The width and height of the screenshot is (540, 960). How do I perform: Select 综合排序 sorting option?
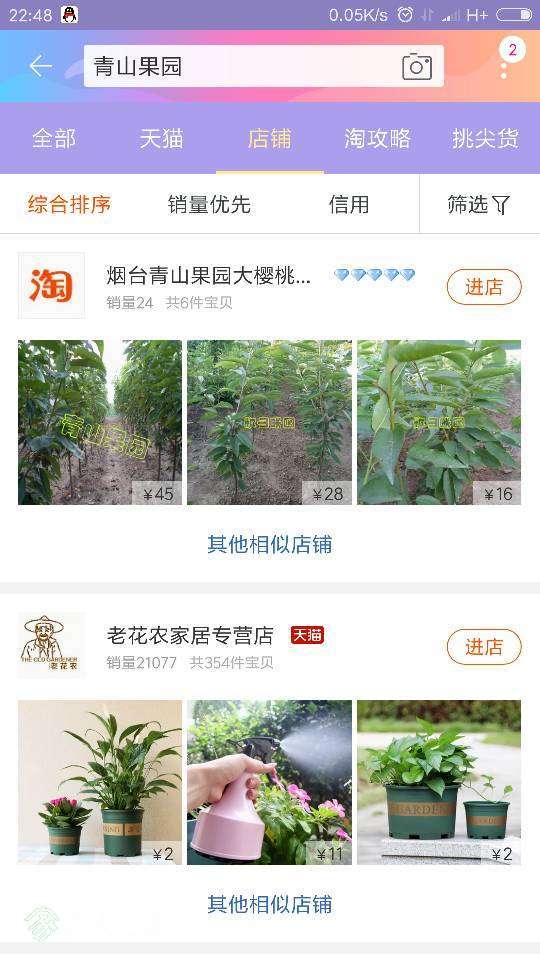tap(69, 204)
